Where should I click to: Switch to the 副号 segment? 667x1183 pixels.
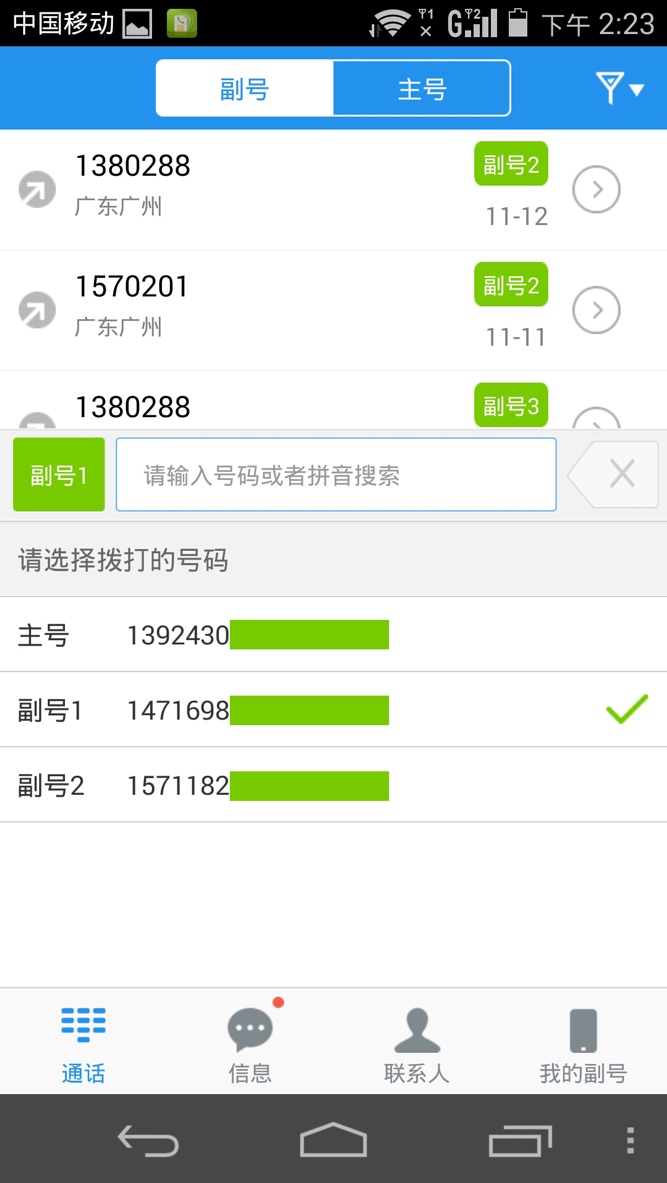pyautogui.click(x=245, y=89)
